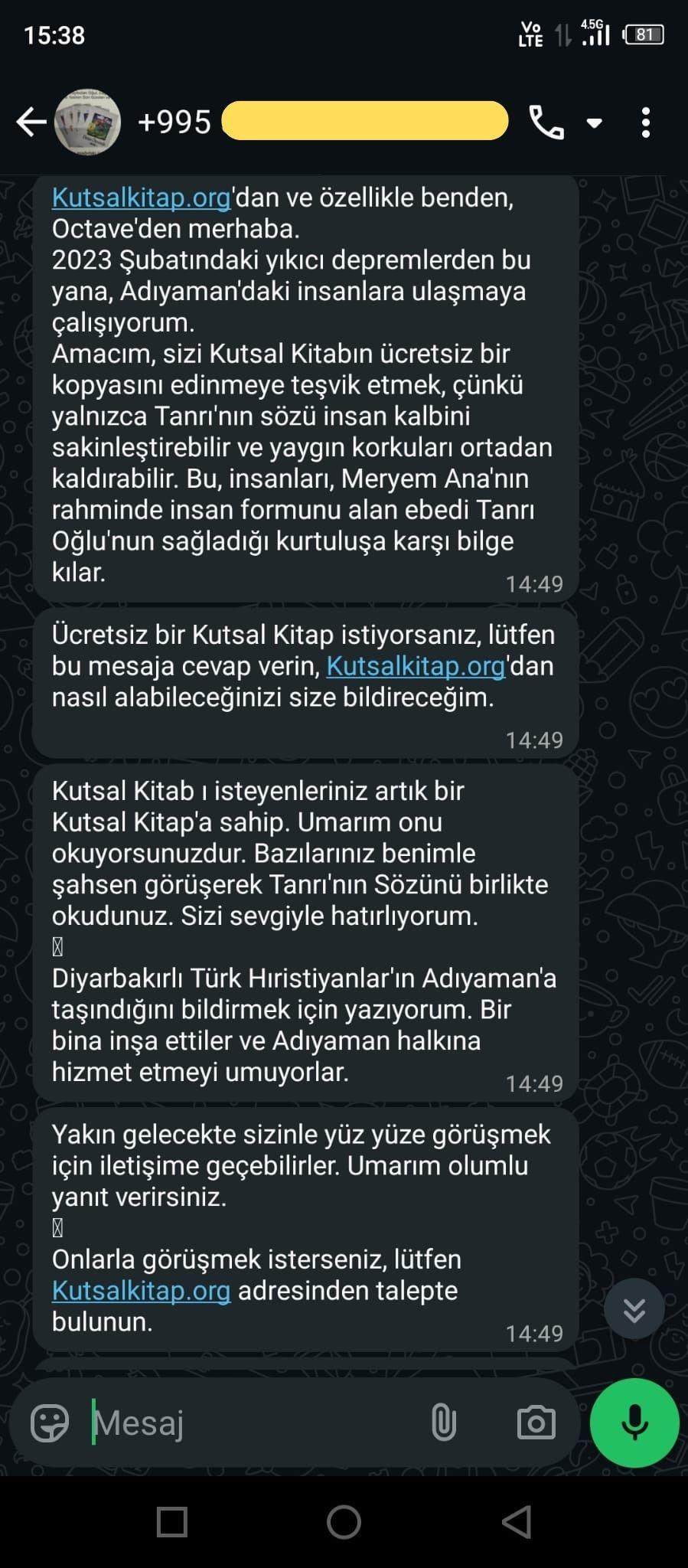Expand the call options dropdown arrow
The height and width of the screenshot is (1568, 688).
point(594,123)
